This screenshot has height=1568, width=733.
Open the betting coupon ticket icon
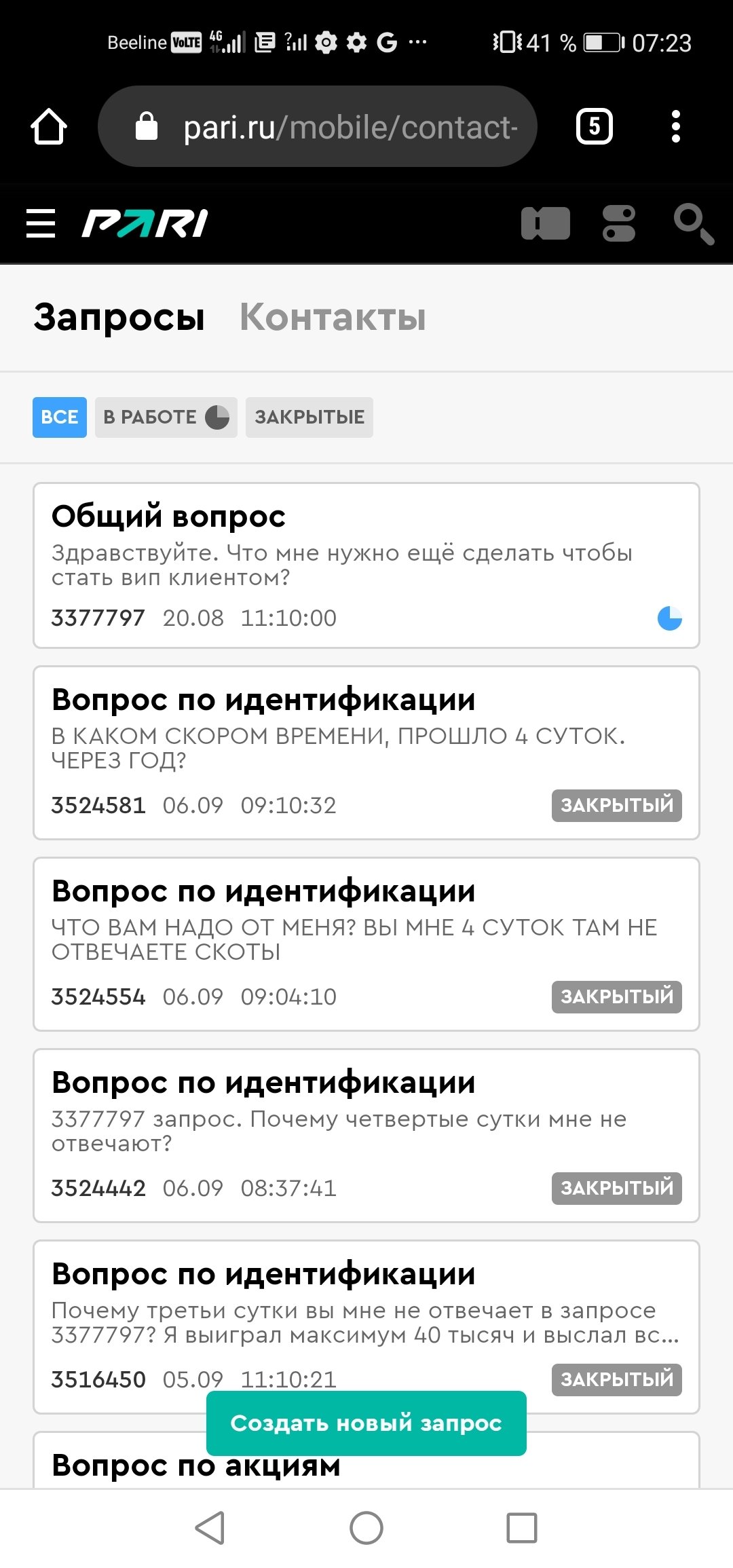[x=545, y=223]
